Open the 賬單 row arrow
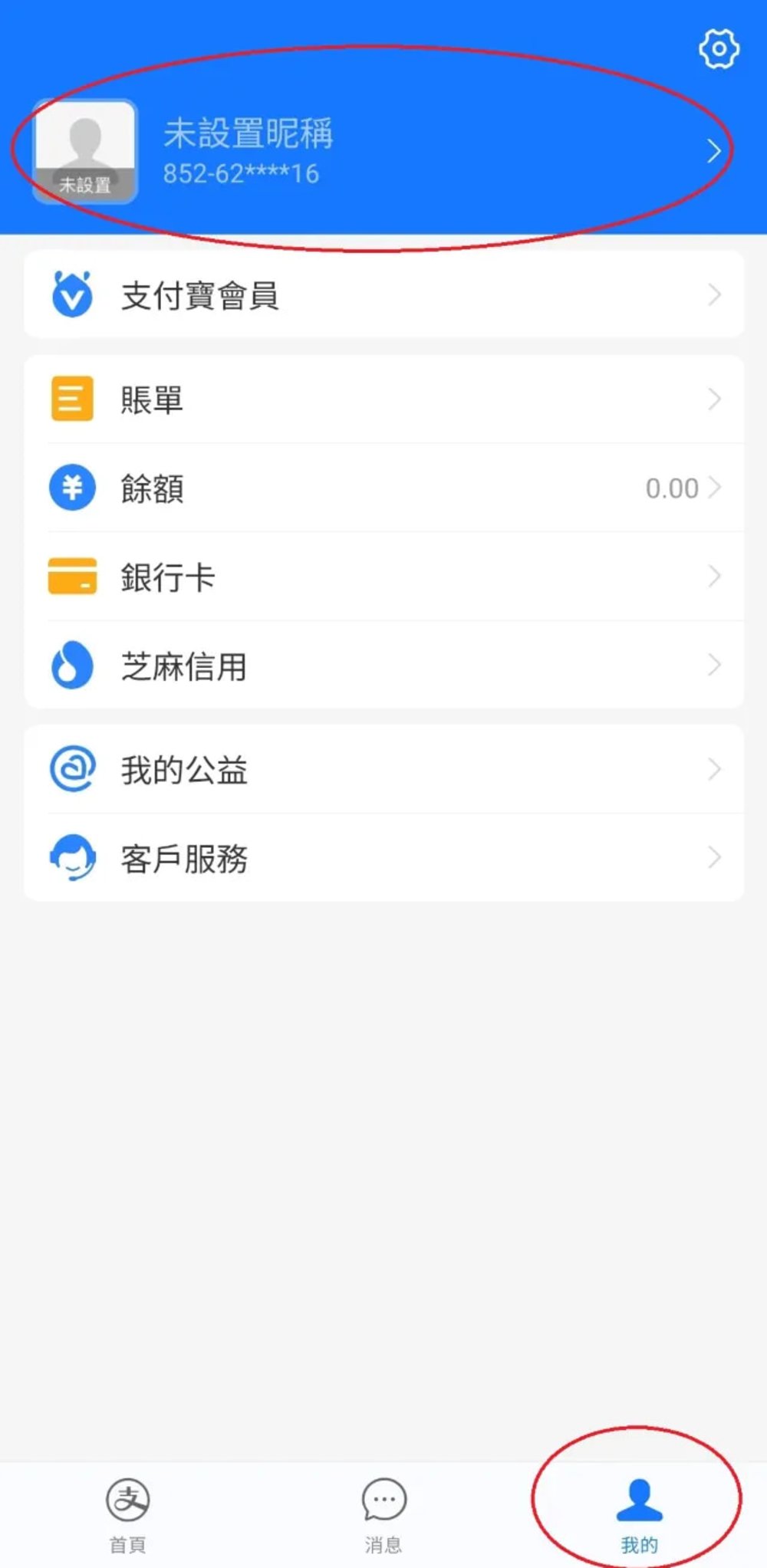Image resolution: width=767 pixels, height=1568 pixels. coord(714,399)
